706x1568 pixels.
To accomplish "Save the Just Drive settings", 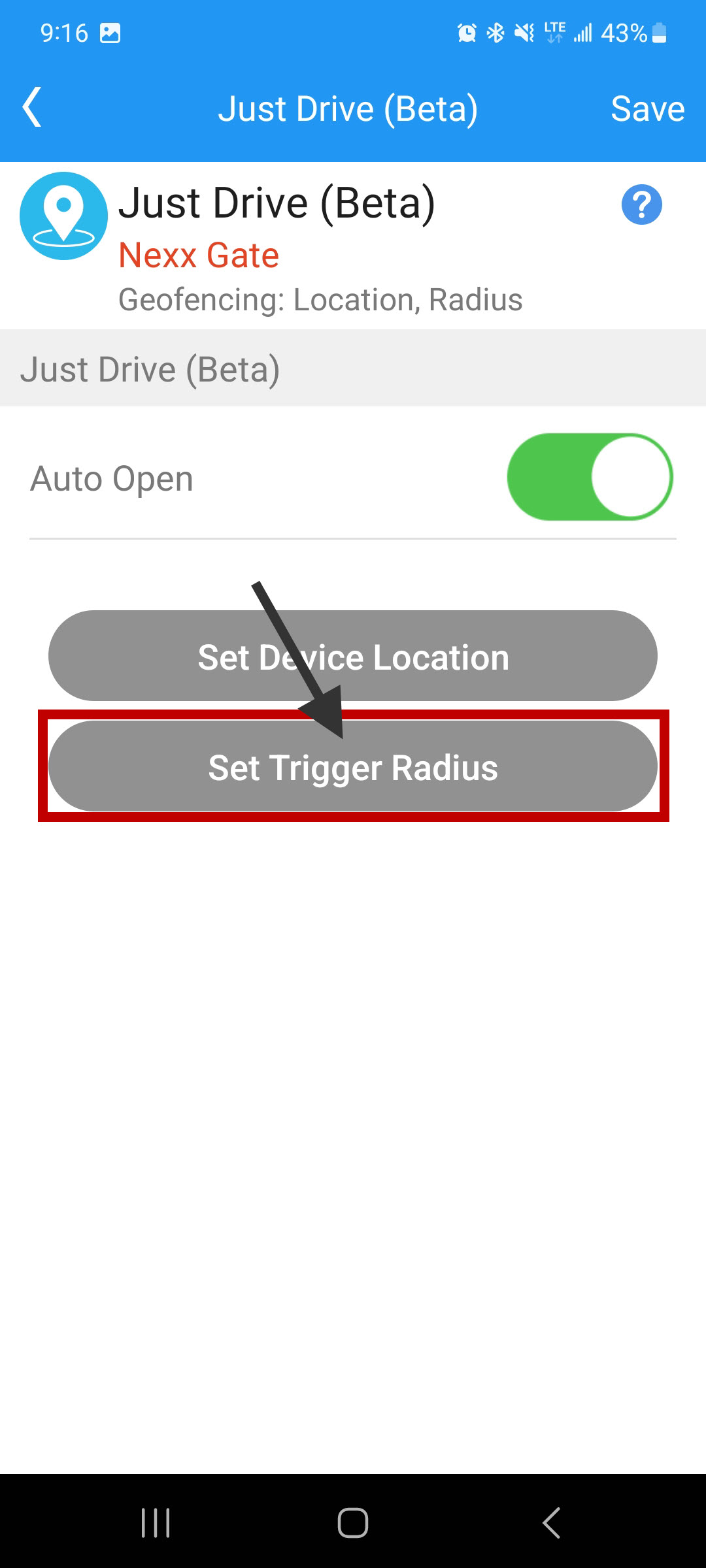I will [647, 108].
